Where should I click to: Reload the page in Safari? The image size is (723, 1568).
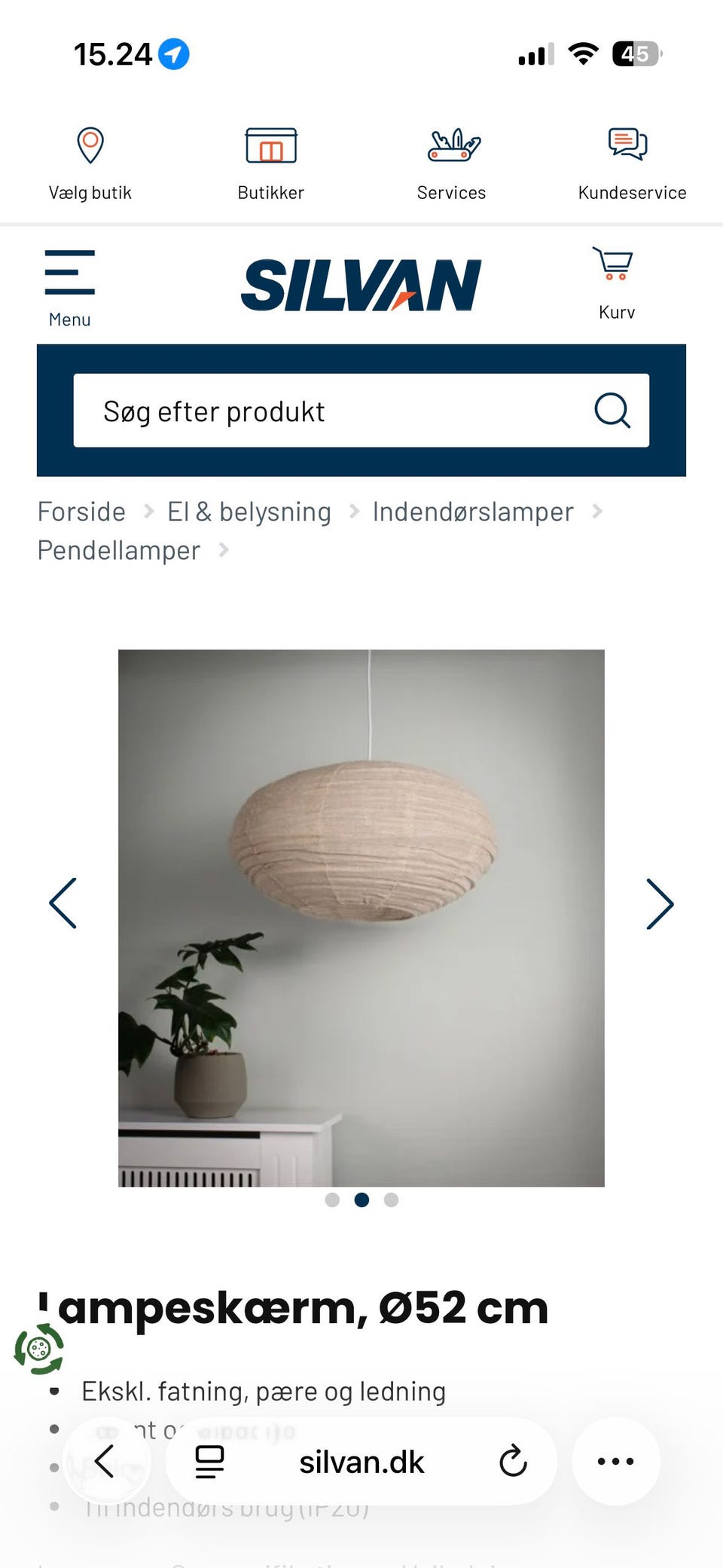click(513, 1460)
